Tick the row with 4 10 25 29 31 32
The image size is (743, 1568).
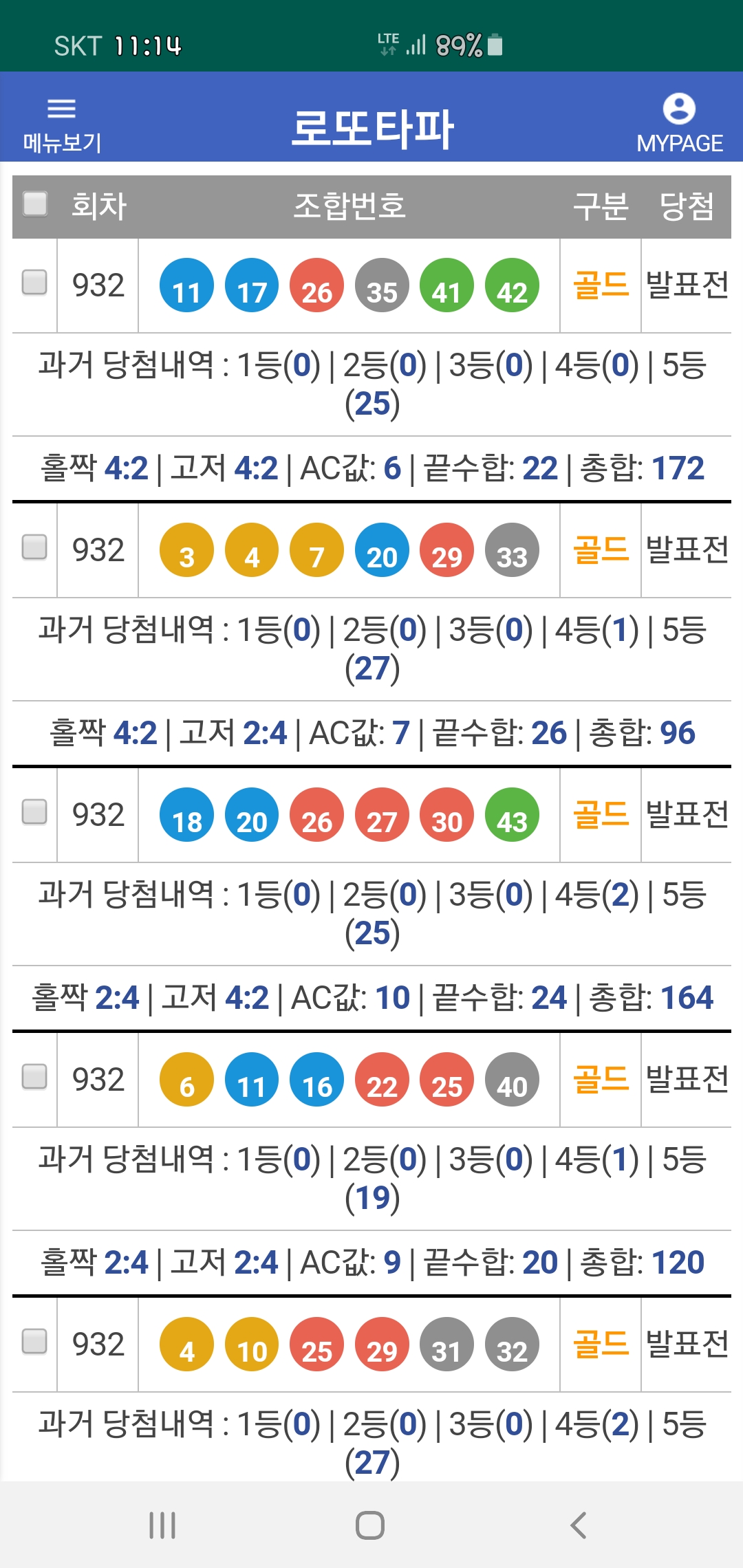(34, 1341)
